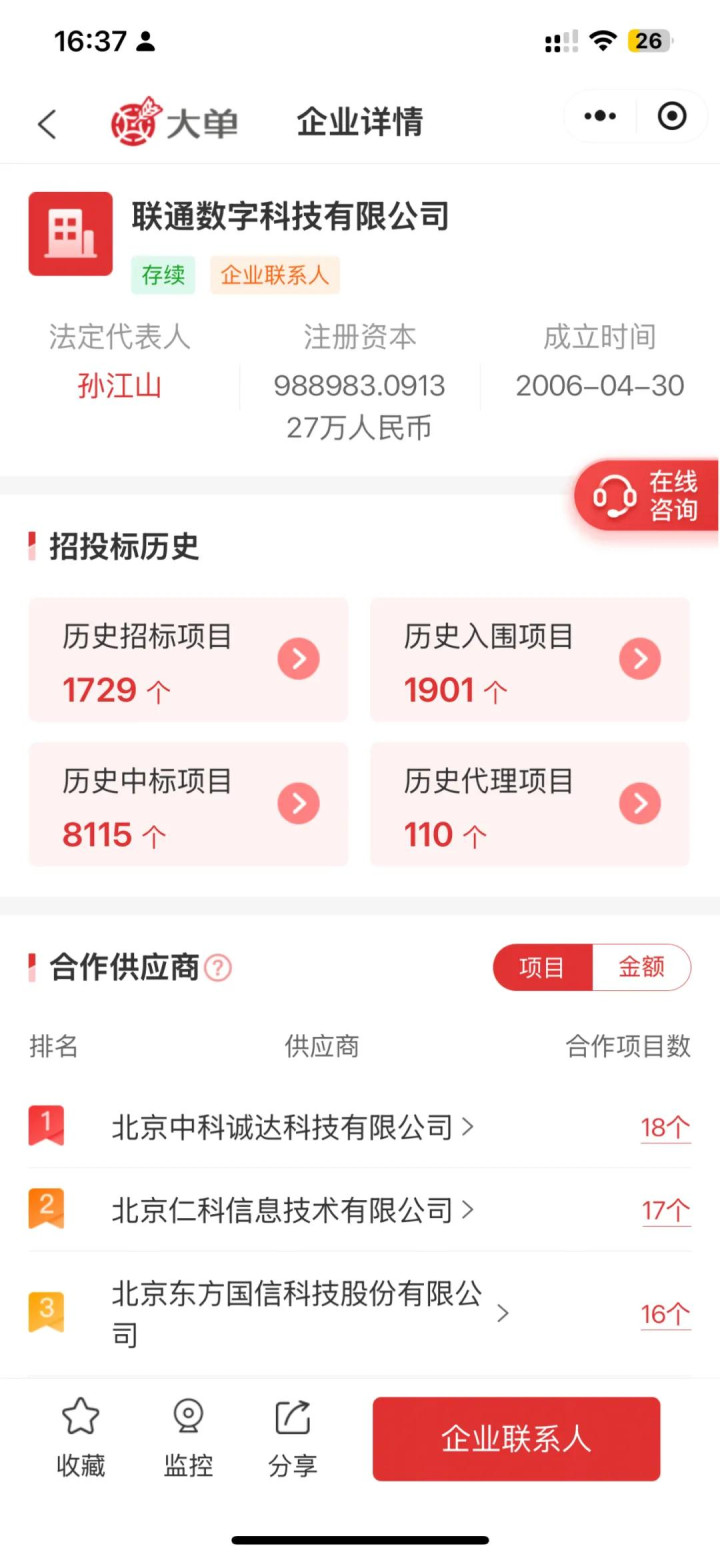Go back using the top-left arrow
This screenshot has height=1558, width=720.
pos(47,124)
